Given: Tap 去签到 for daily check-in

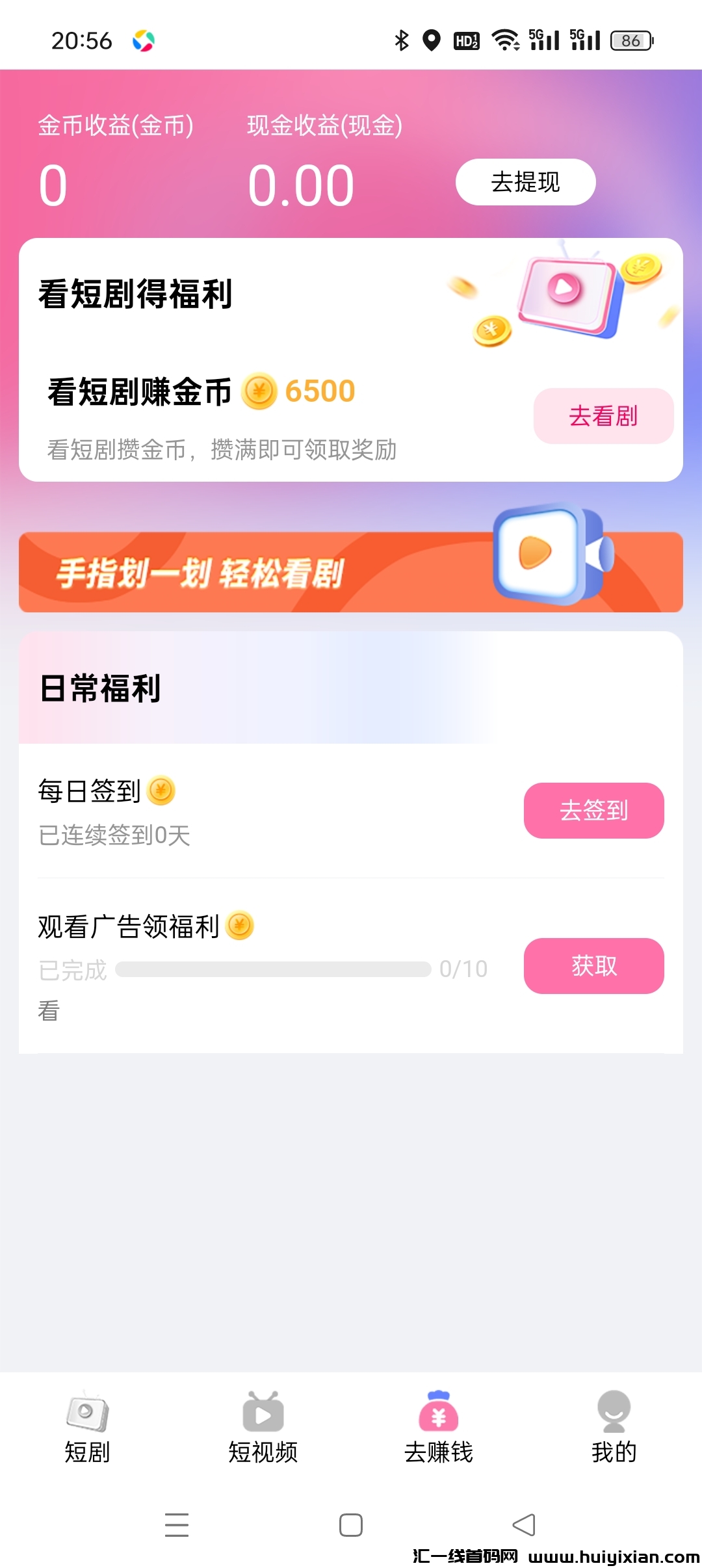Looking at the screenshot, I should [x=593, y=811].
